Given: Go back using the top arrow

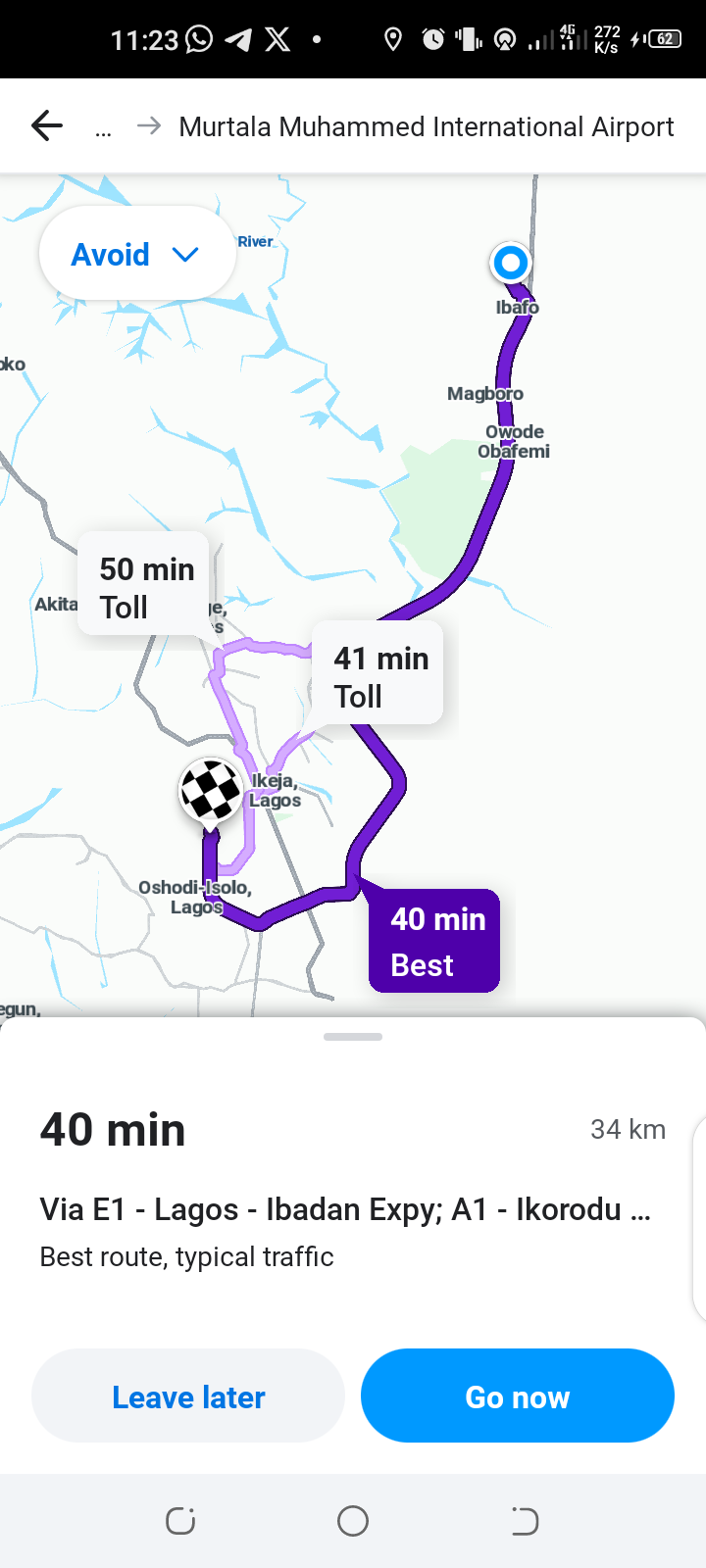Looking at the screenshot, I should [x=47, y=126].
